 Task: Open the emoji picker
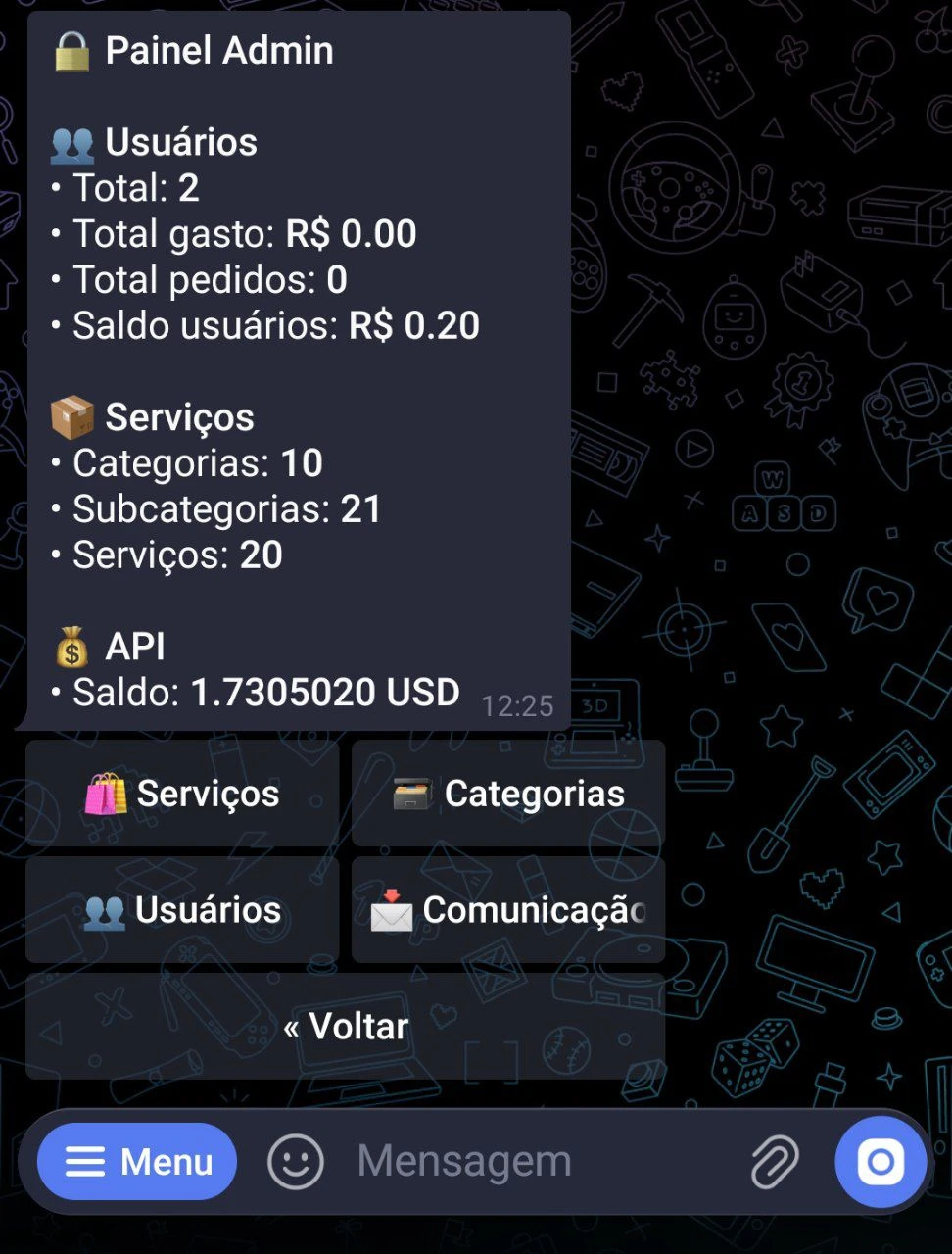point(295,1162)
